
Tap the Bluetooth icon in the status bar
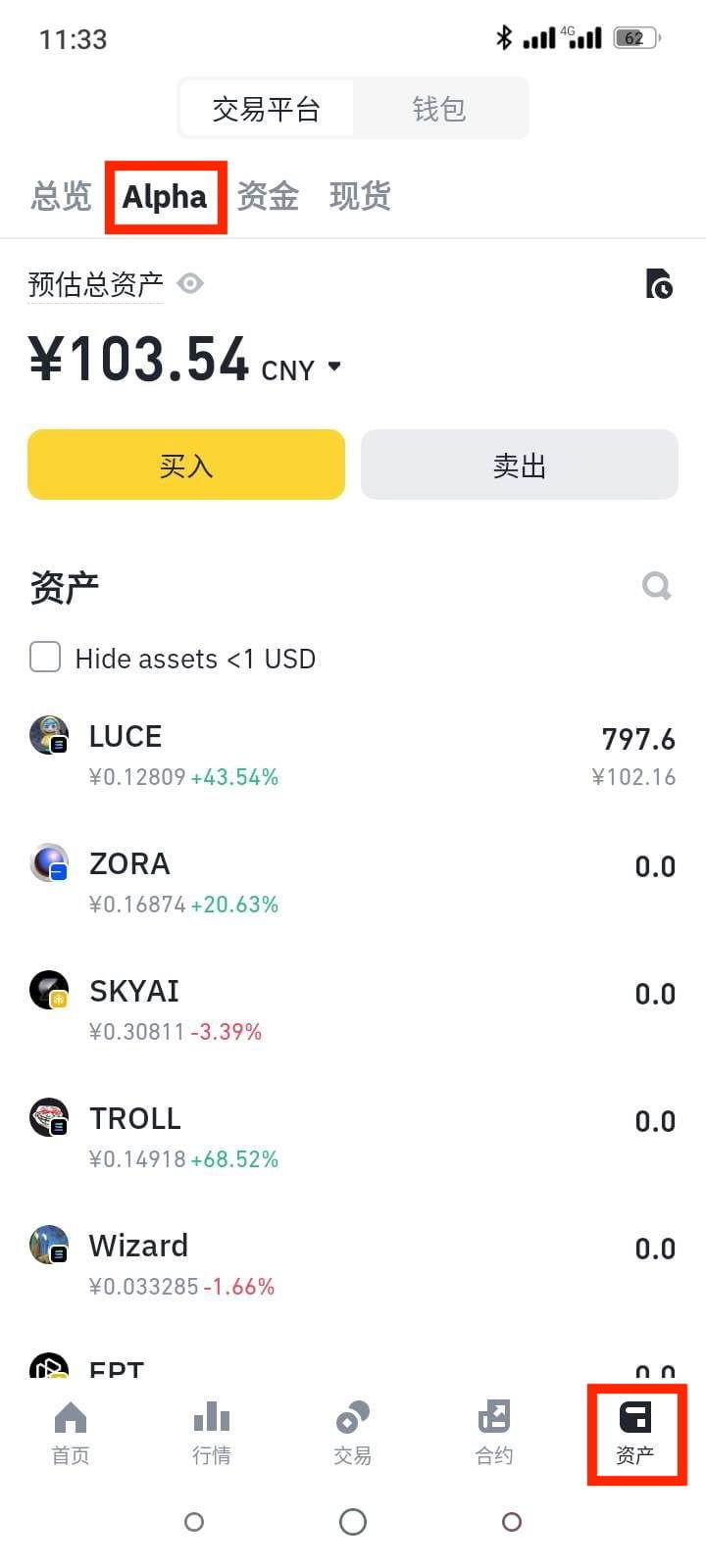click(x=505, y=37)
